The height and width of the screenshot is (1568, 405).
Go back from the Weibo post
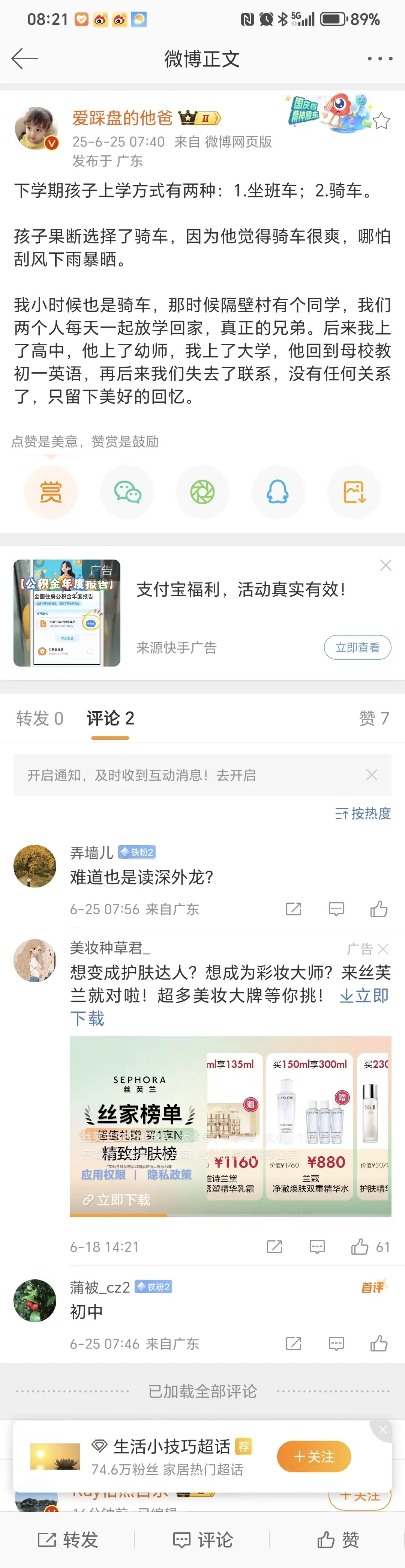click(x=24, y=59)
